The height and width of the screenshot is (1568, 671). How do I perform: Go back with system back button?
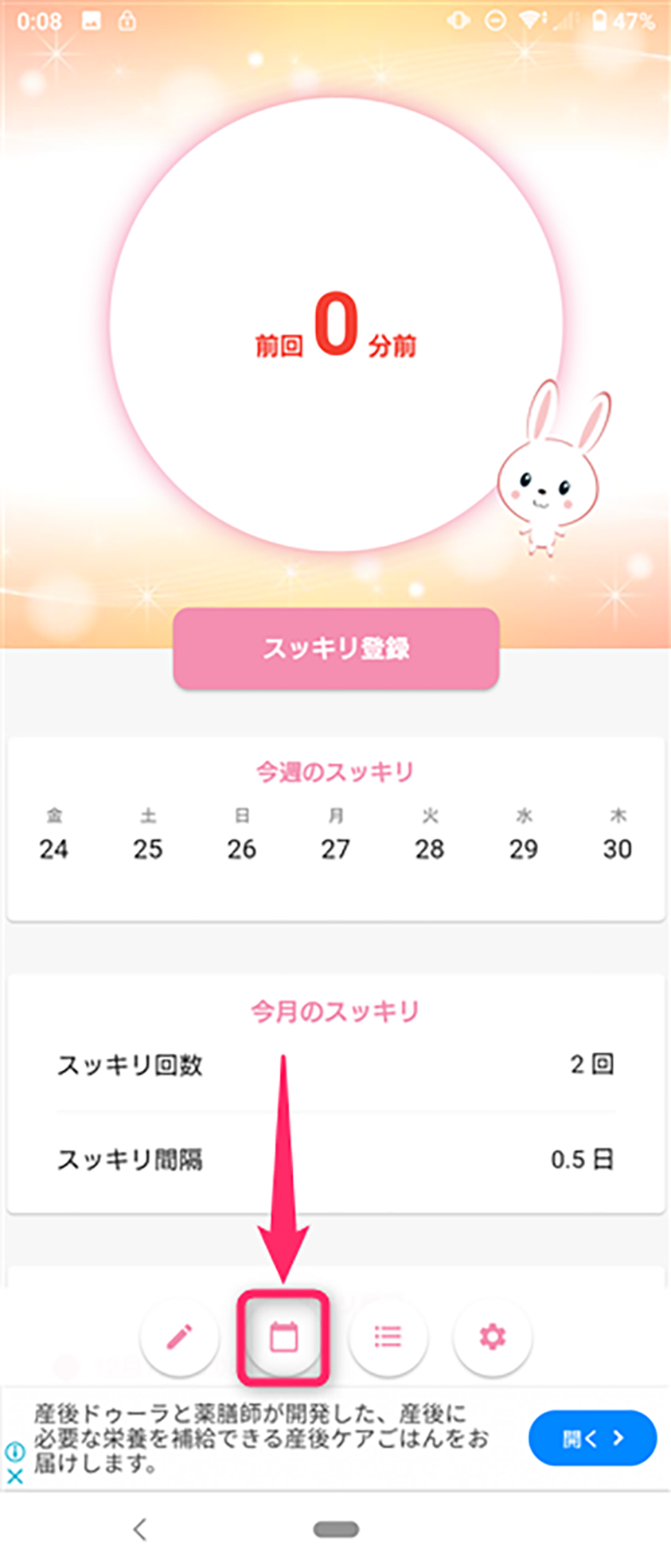pos(140,1529)
